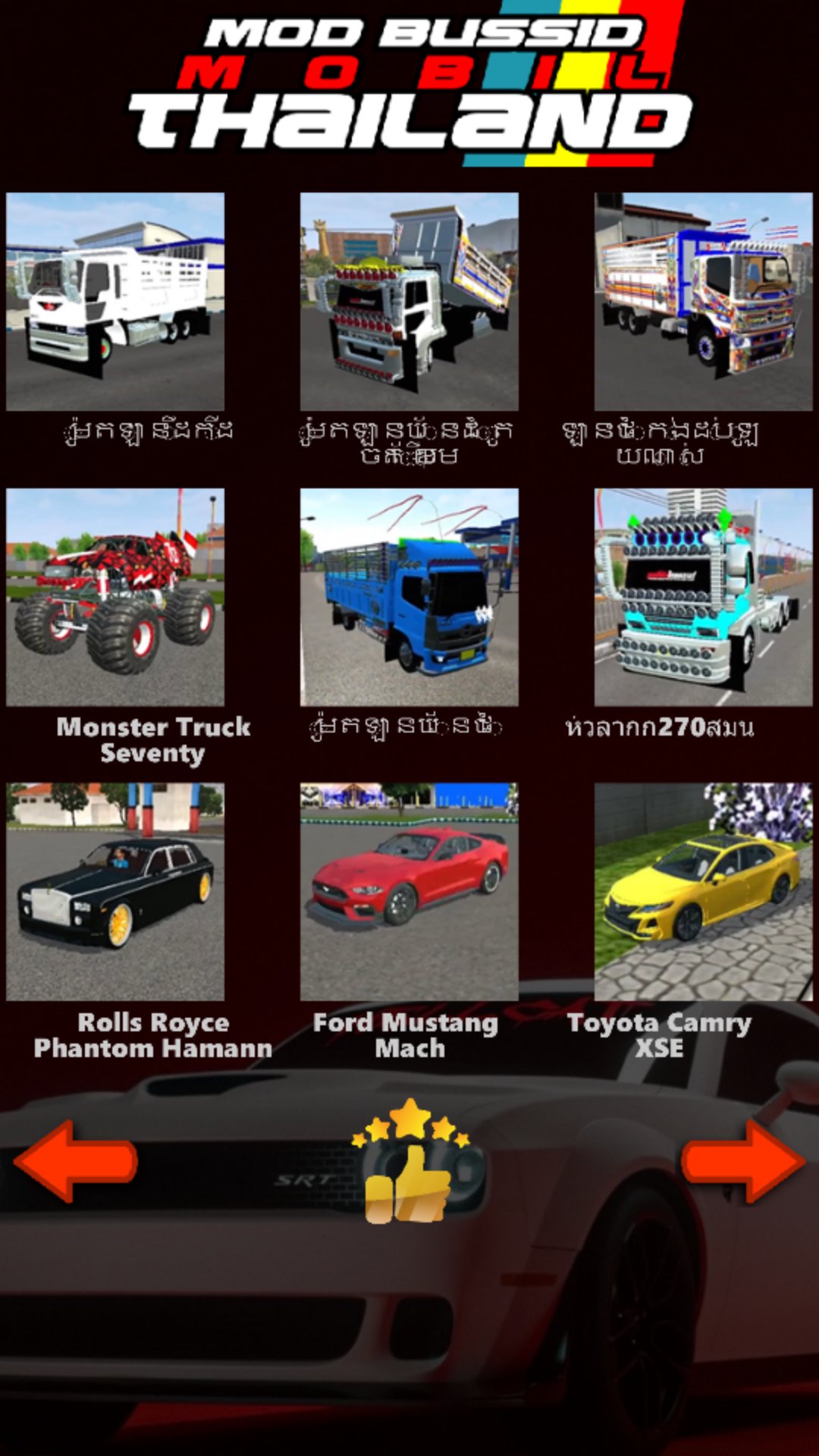Screen dimensions: 819x1456
Task: Open the white stake-bed truck mod tile
Action: [x=115, y=301]
